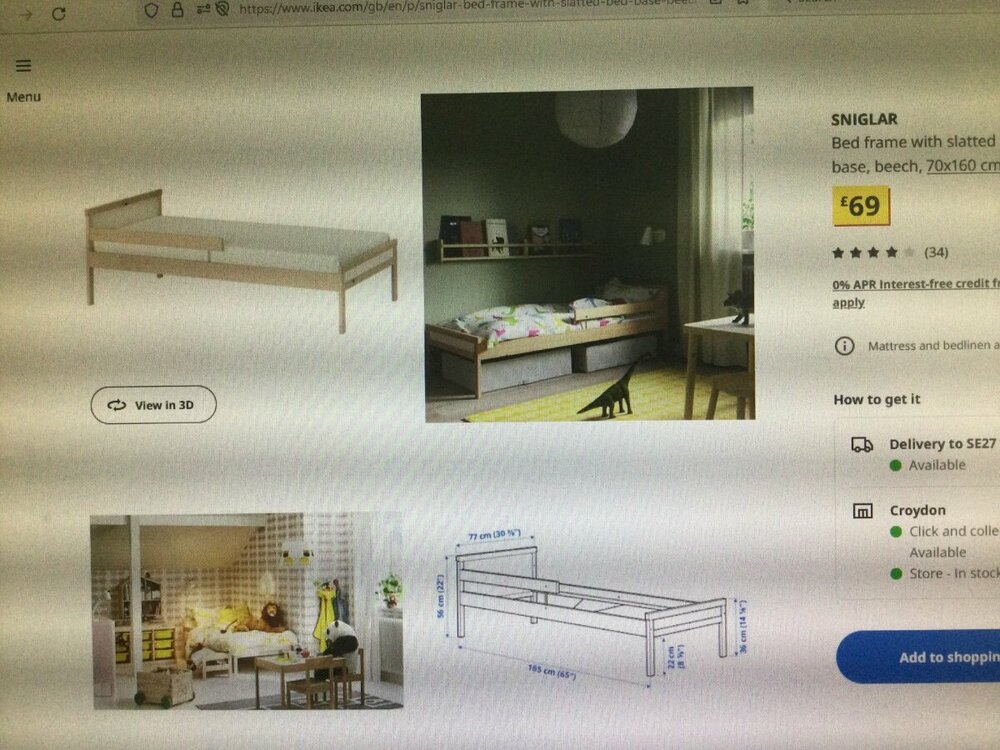
Task: Tap View in 3D button
Action: tap(153, 405)
